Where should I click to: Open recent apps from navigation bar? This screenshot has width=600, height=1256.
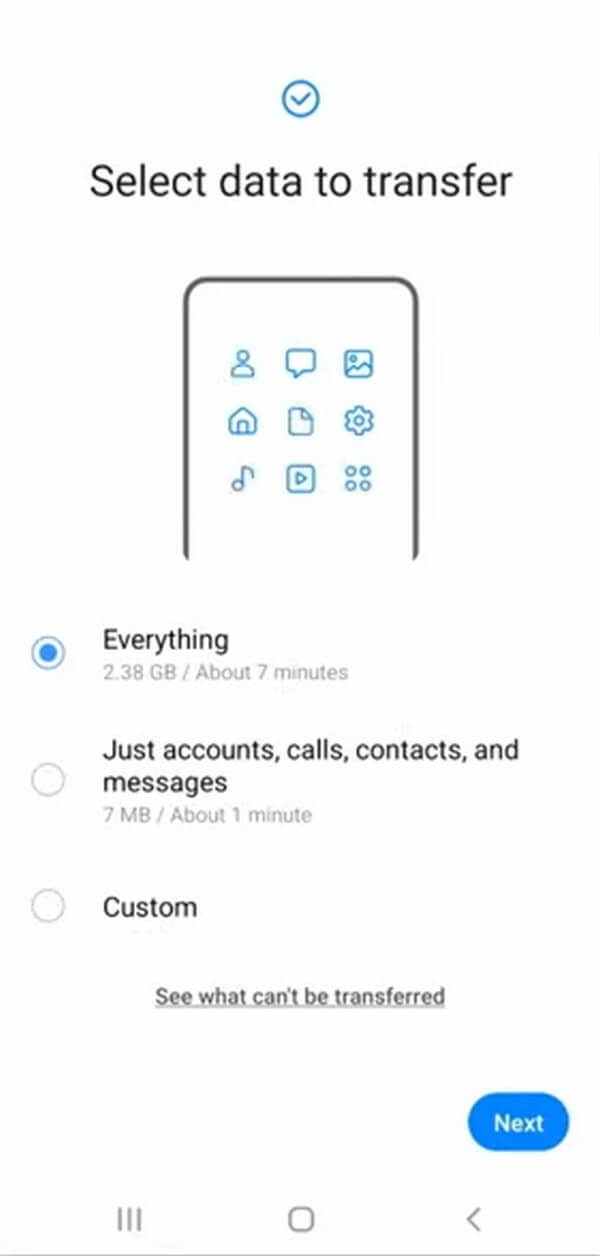pyautogui.click(x=129, y=1218)
